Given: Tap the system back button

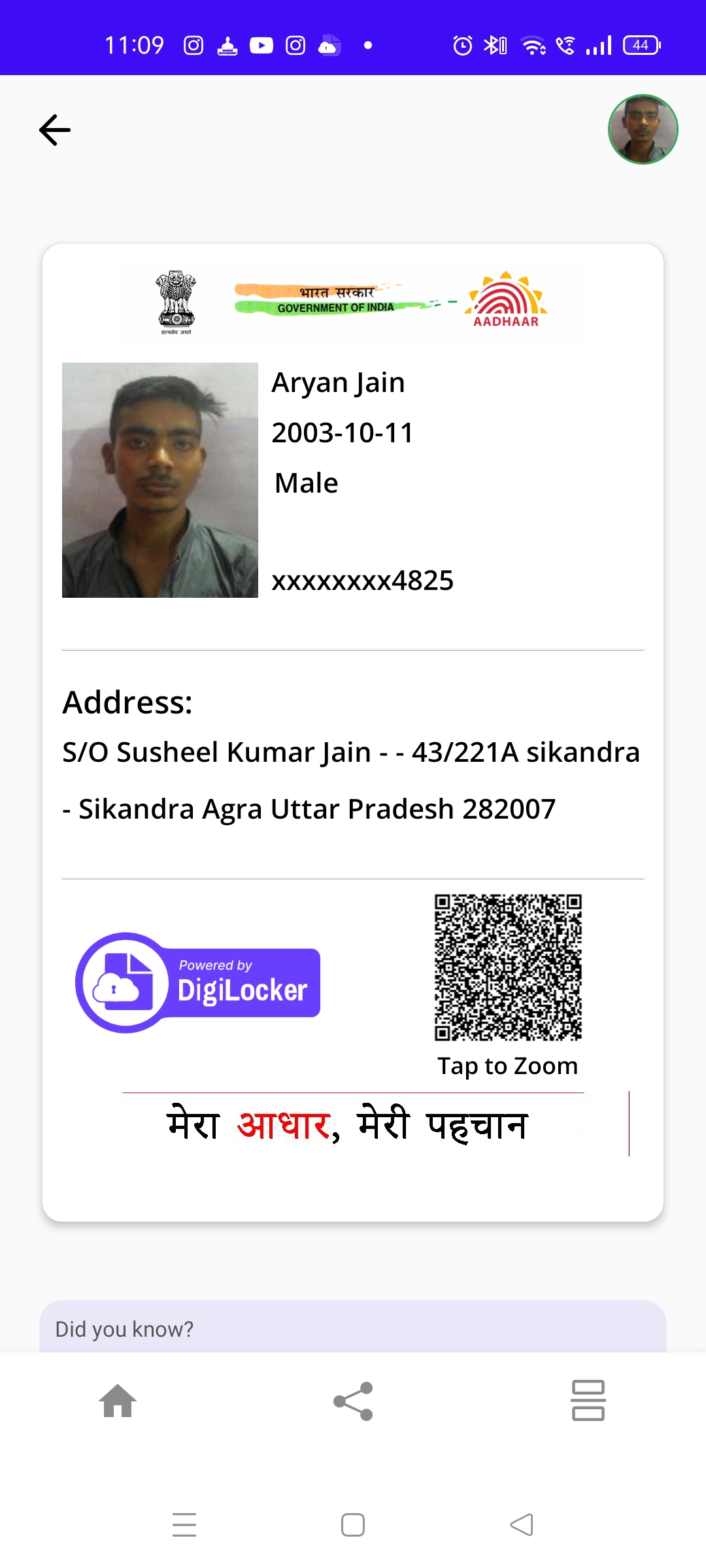Looking at the screenshot, I should pyautogui.click(x=522, y=1525).
